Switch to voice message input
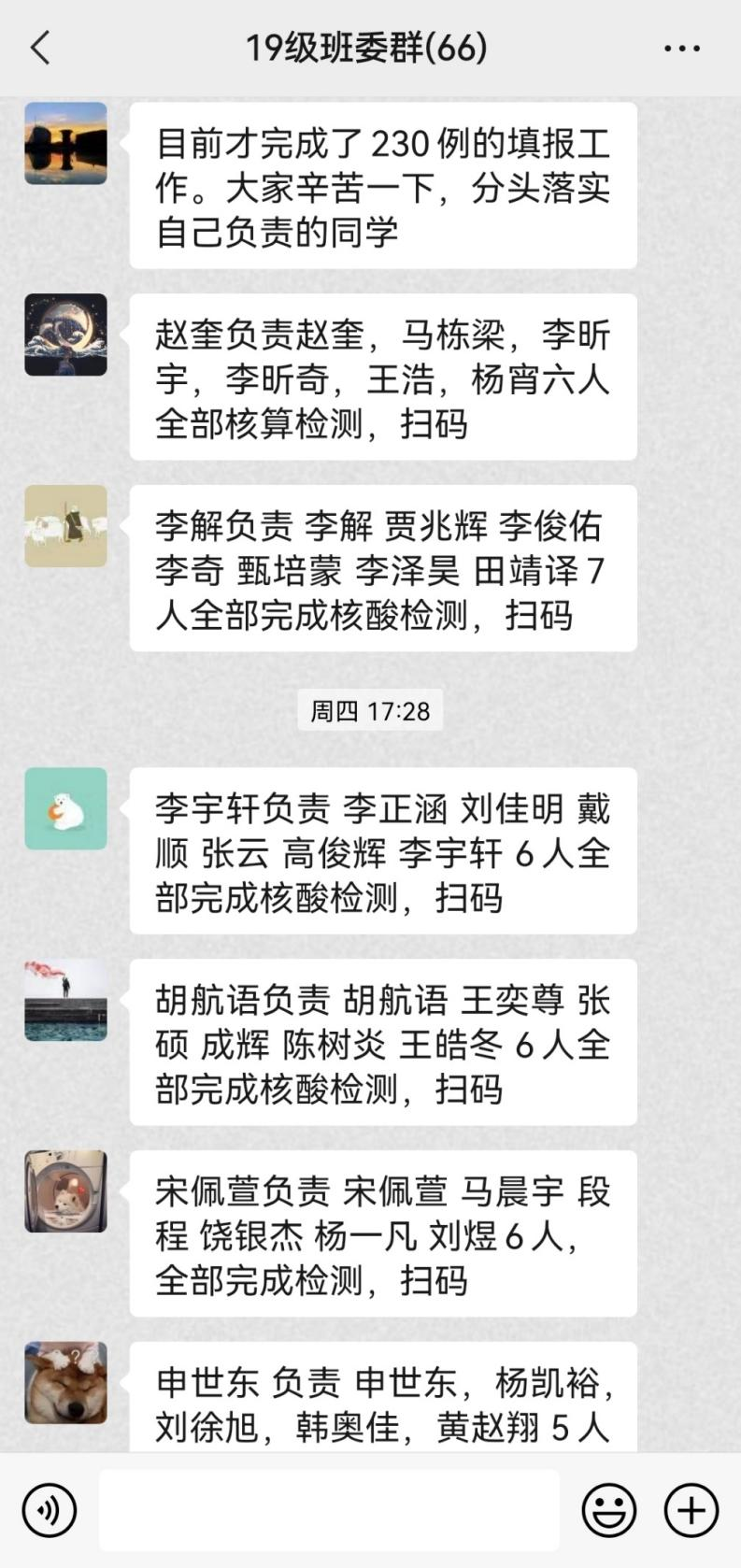This screenshot has height=1568, width=741. pyautogui.click(x=49, y=1510)
